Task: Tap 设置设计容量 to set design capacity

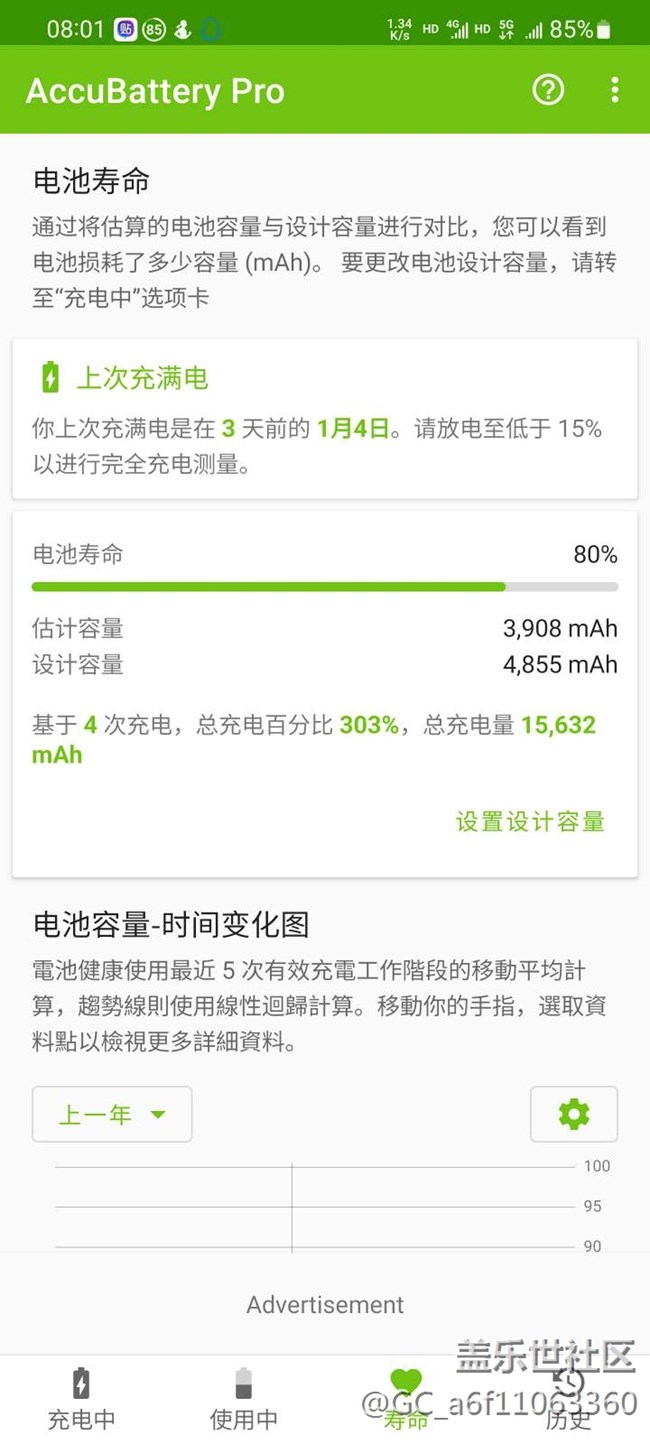Action: (x=530, y=822)
